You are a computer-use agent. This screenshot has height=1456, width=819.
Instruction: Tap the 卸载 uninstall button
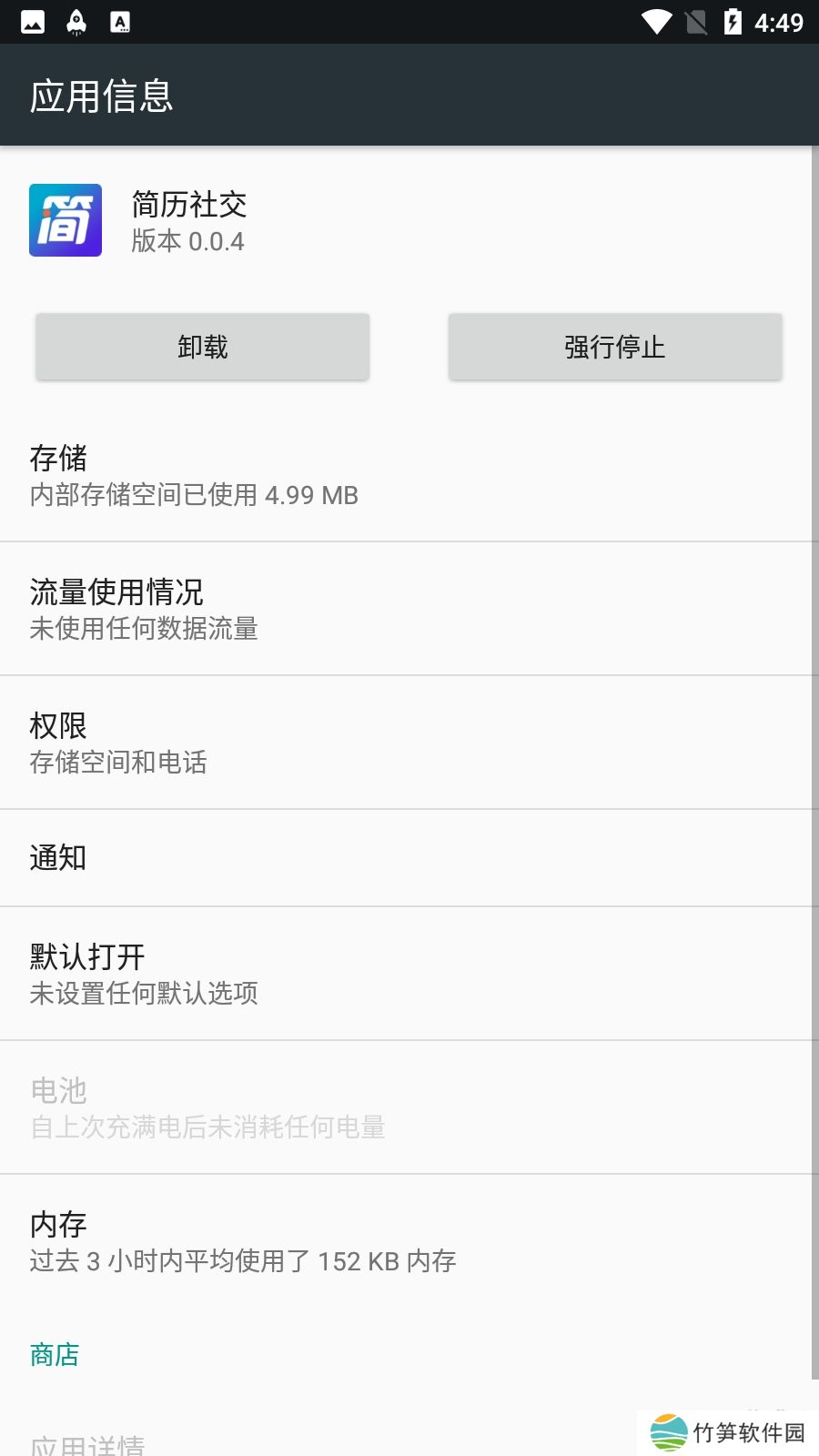(x=202, y=347)
